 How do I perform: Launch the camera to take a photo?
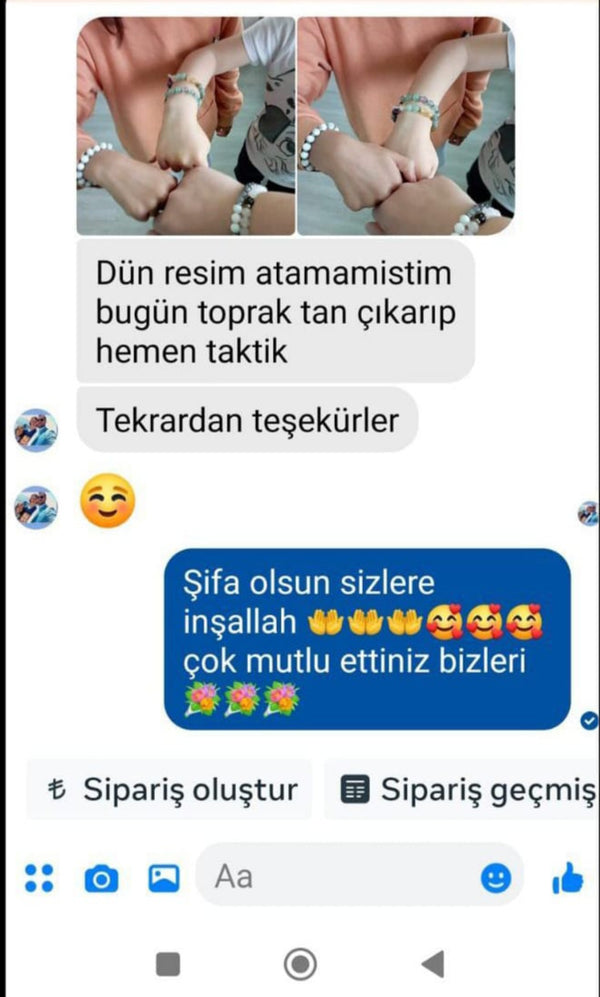point(100,878)
